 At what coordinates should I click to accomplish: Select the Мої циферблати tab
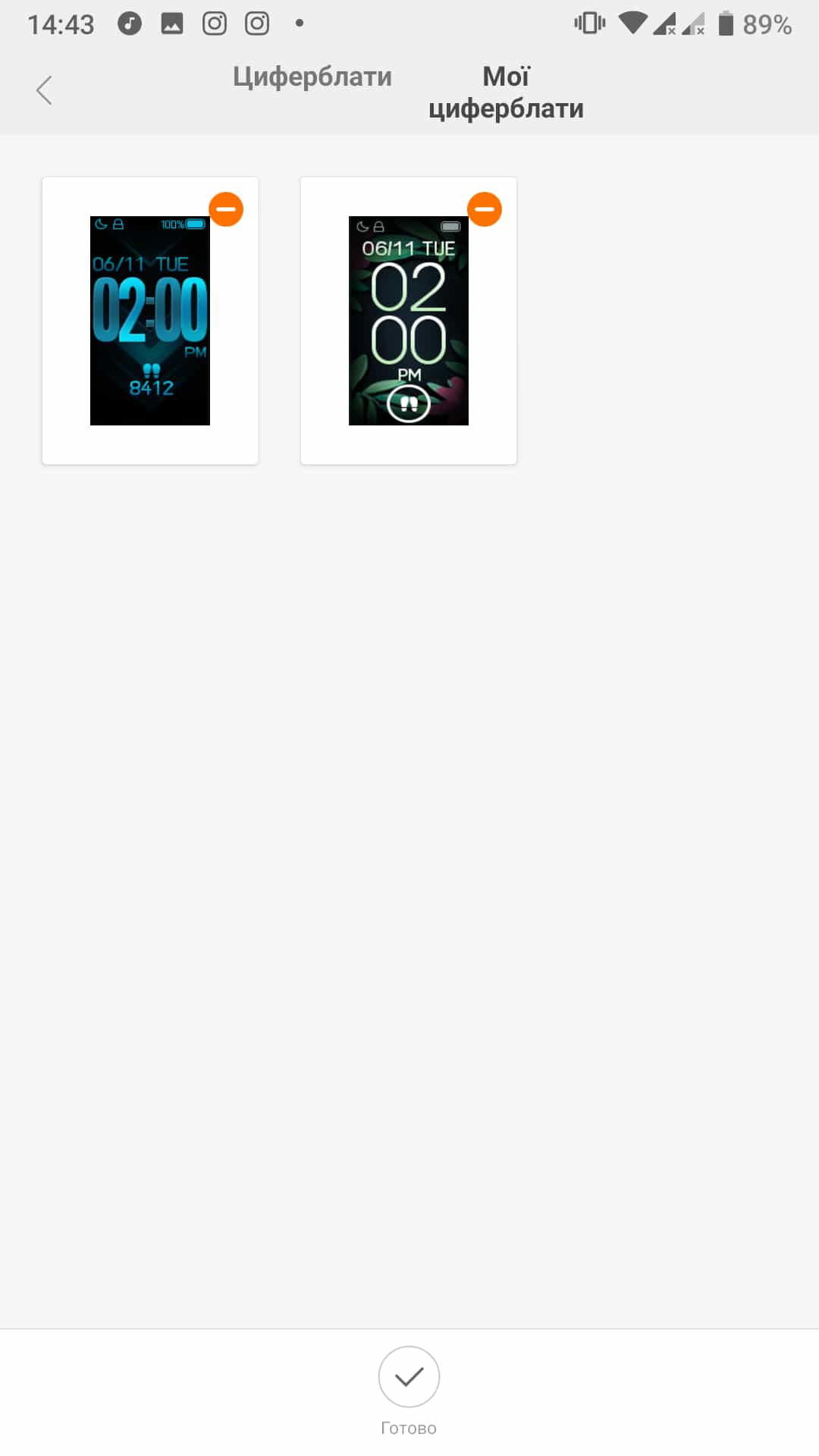click(506, 93)
